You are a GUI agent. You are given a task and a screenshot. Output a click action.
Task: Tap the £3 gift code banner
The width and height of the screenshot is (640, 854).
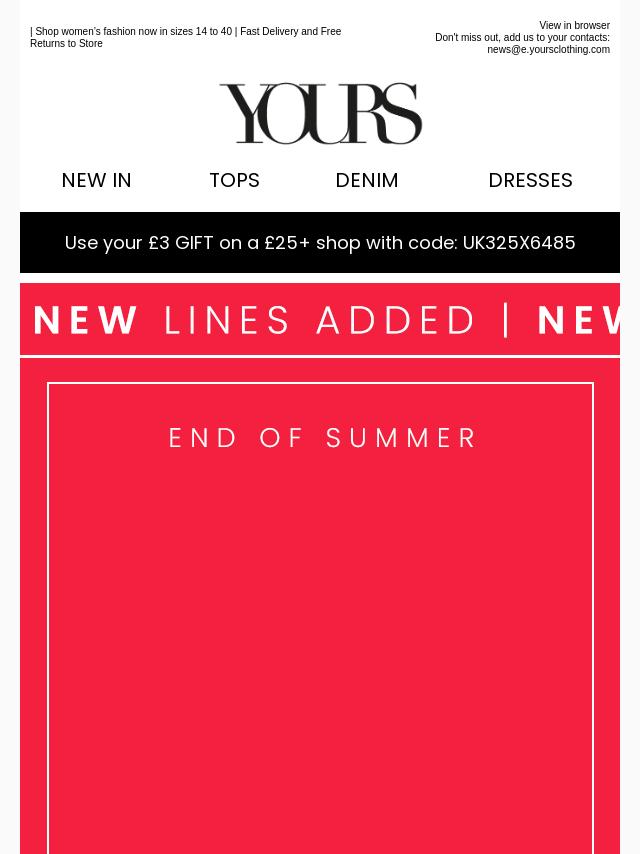pyautogui.click(x=320, y=243)
